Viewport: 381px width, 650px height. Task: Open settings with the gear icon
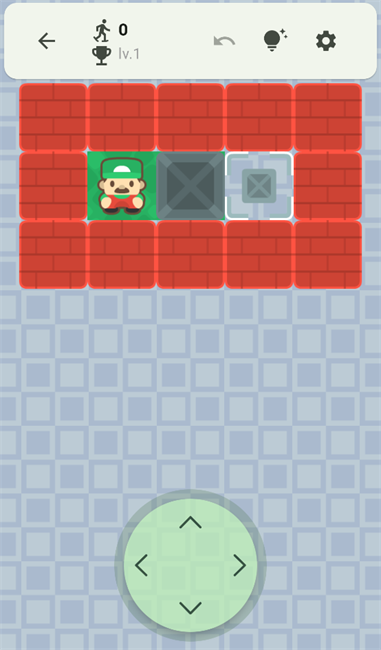pos(326,41)
